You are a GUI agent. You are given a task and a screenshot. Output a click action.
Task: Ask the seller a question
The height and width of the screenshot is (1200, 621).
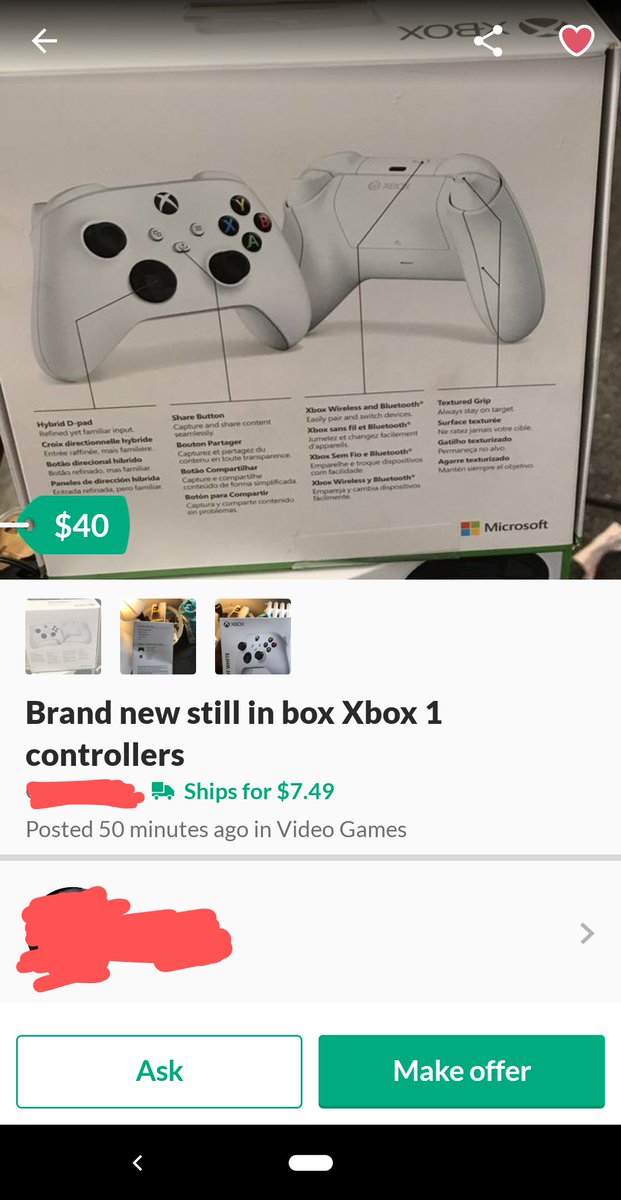[159, 1071]
